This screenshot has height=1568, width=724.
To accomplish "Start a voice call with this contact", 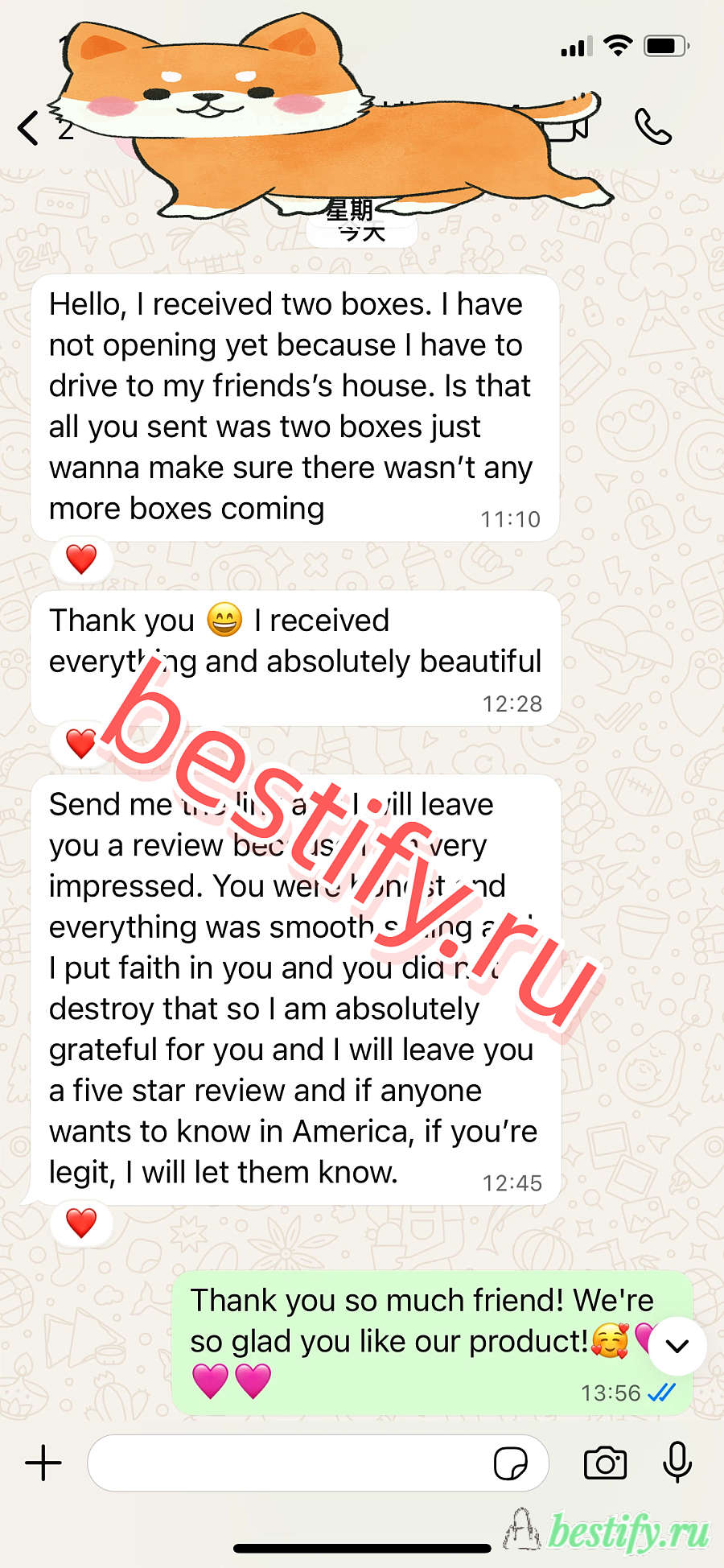I will click(x=652, y=126).
